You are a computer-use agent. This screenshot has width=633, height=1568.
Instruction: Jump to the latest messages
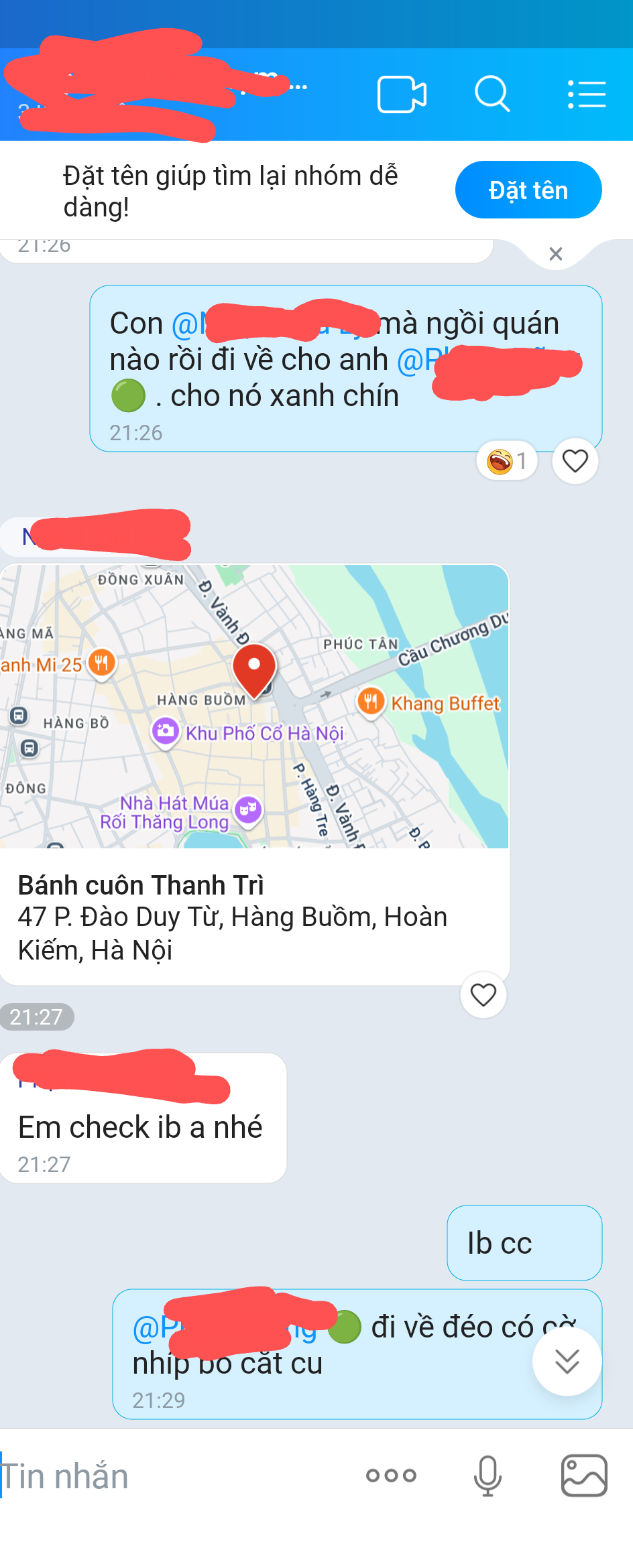click(x=567, y=1361)
